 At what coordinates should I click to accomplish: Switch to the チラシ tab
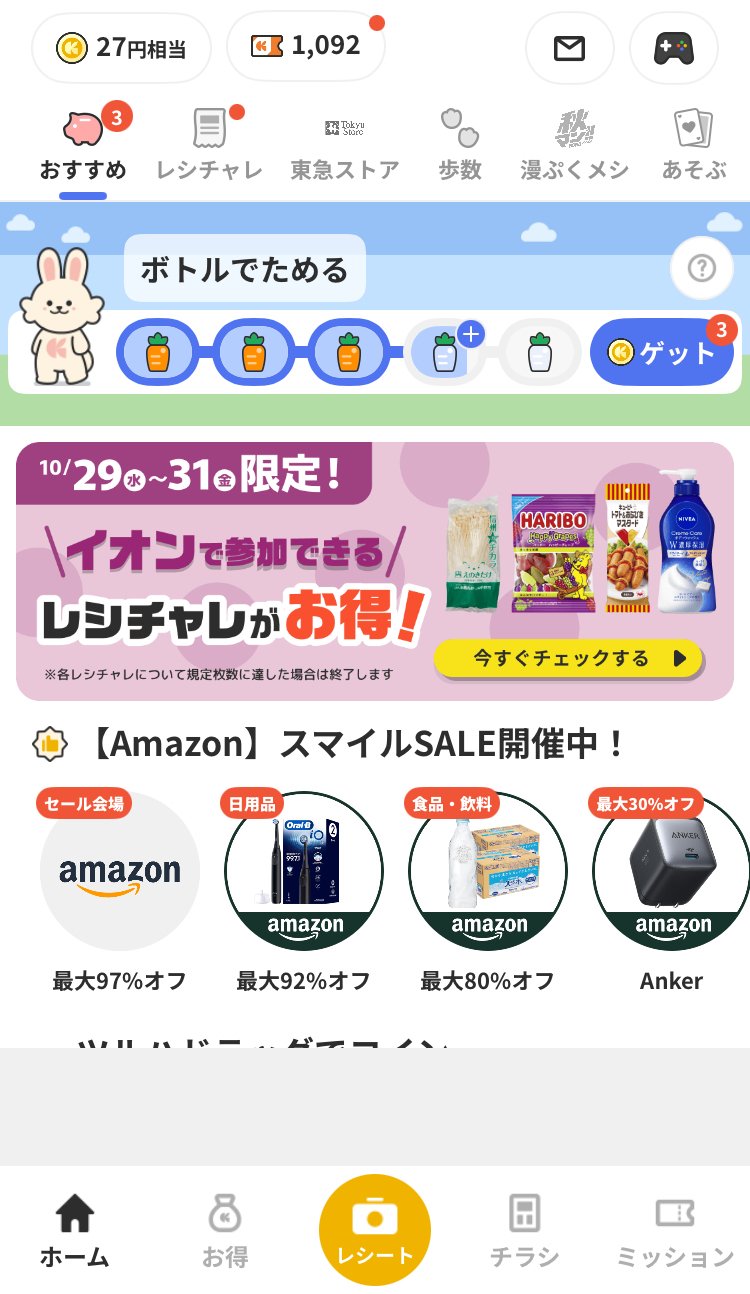pyautogui.click(x=525, y=1226)
